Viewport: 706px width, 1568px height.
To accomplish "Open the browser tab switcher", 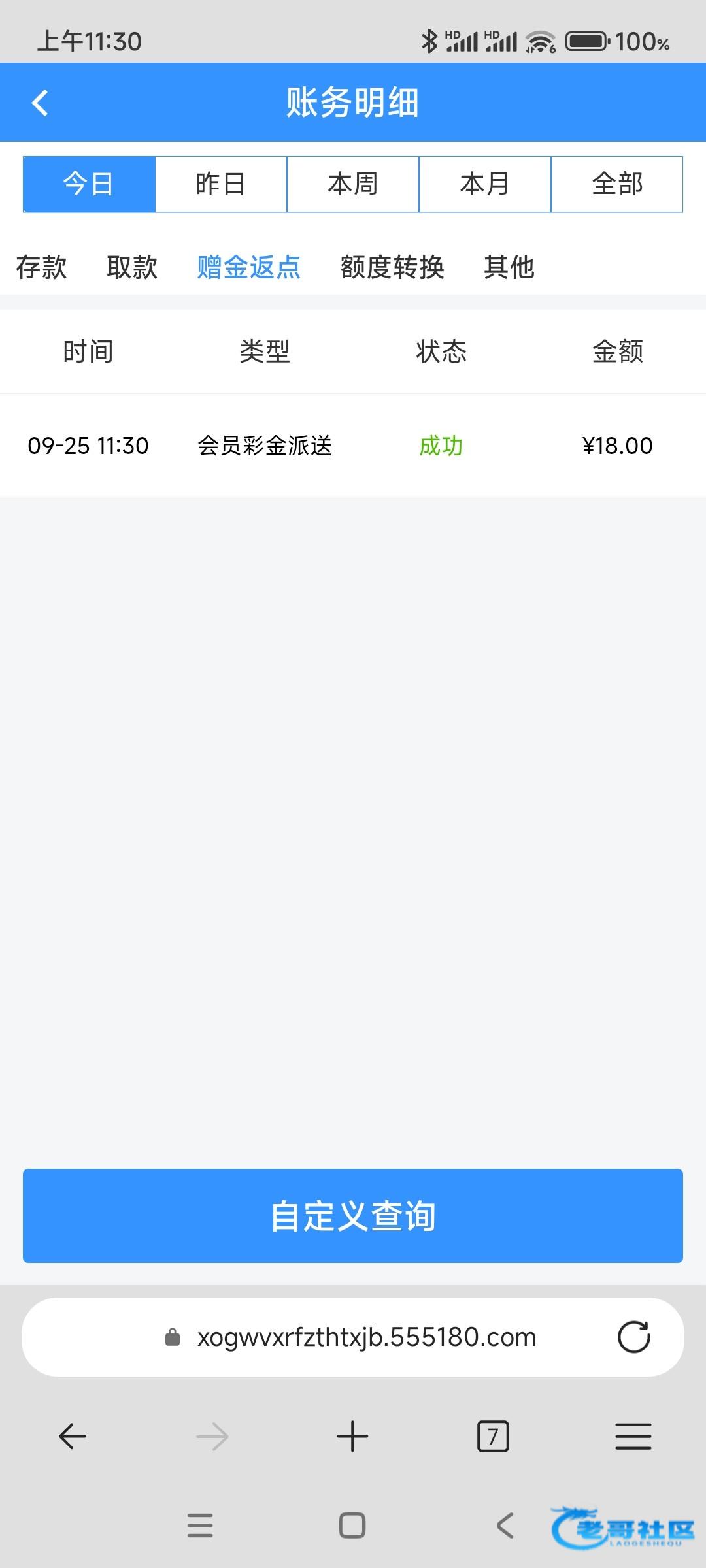I will click(x=493, y=1437).
